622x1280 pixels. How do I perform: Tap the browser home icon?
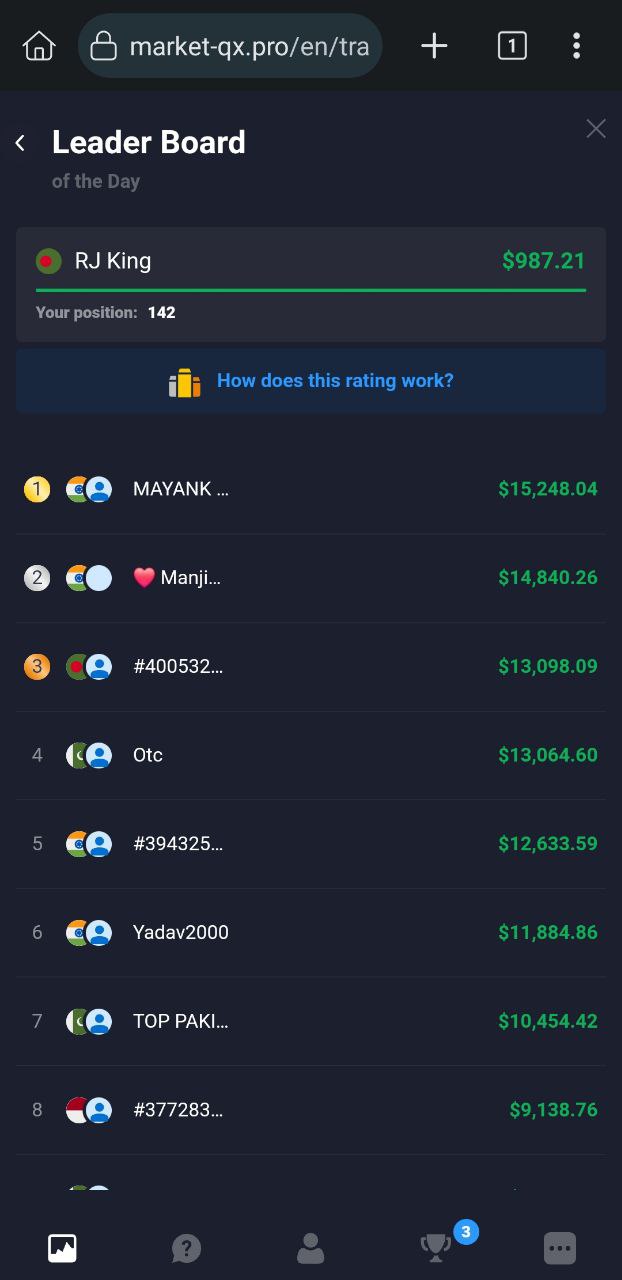(38, 46)
